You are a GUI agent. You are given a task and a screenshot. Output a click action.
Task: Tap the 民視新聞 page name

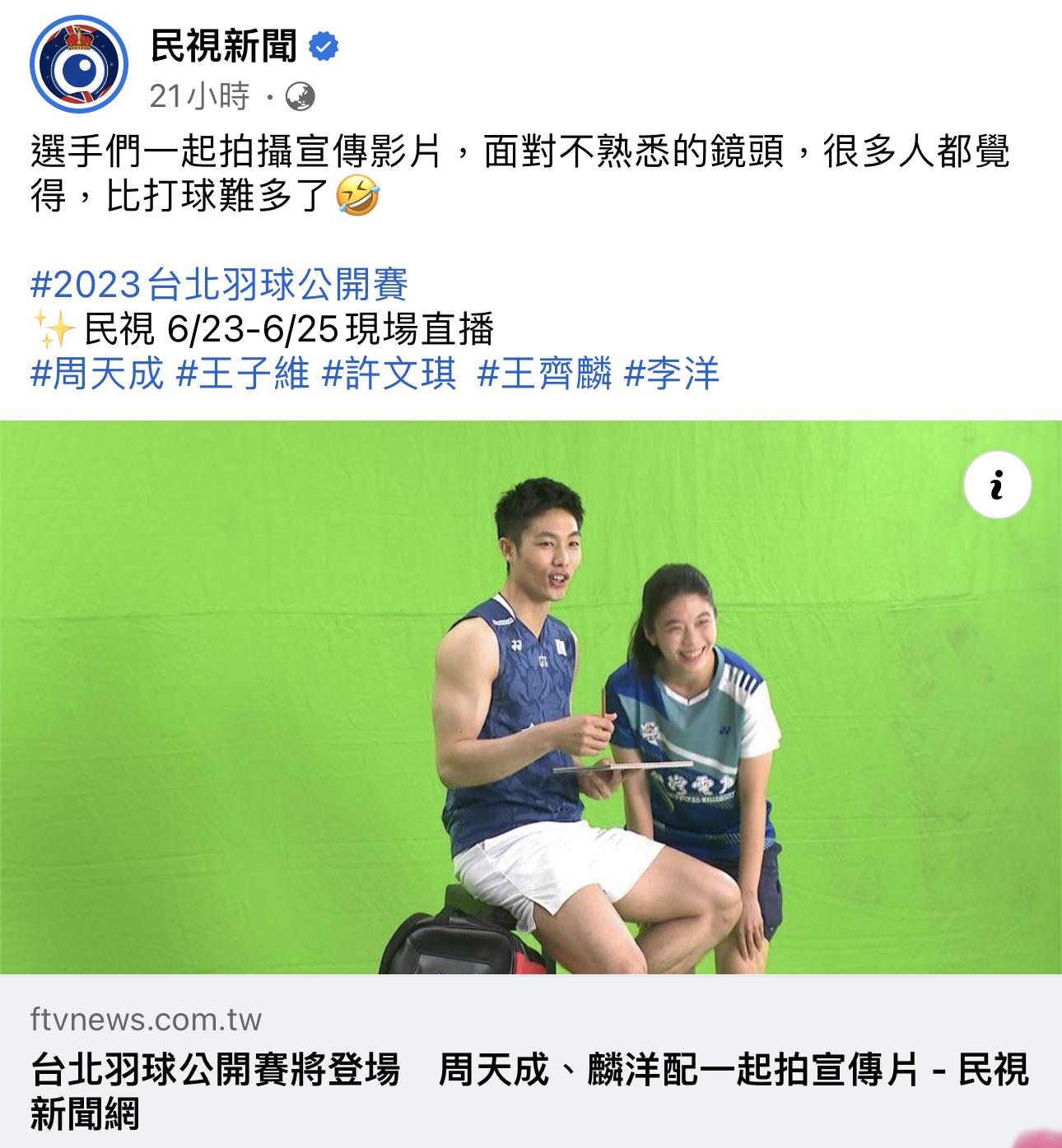[223, 48]
